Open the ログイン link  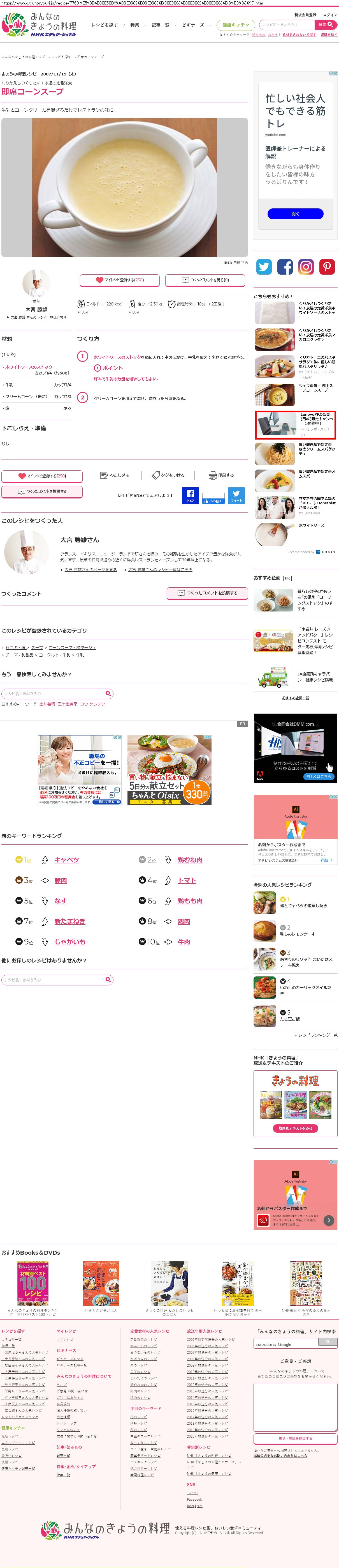(330, 15)
